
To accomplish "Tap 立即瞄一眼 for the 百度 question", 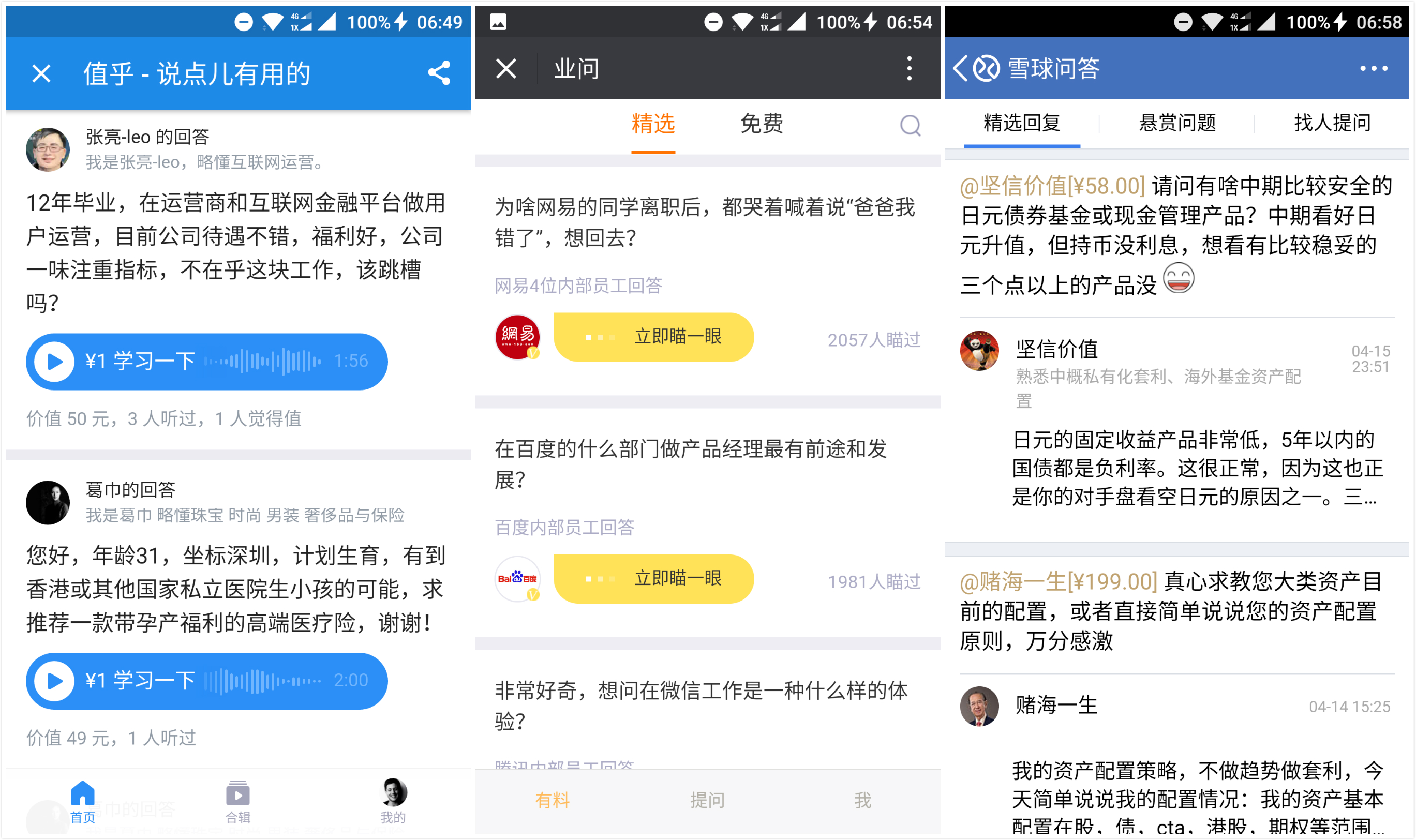I will tap(653, 578).
